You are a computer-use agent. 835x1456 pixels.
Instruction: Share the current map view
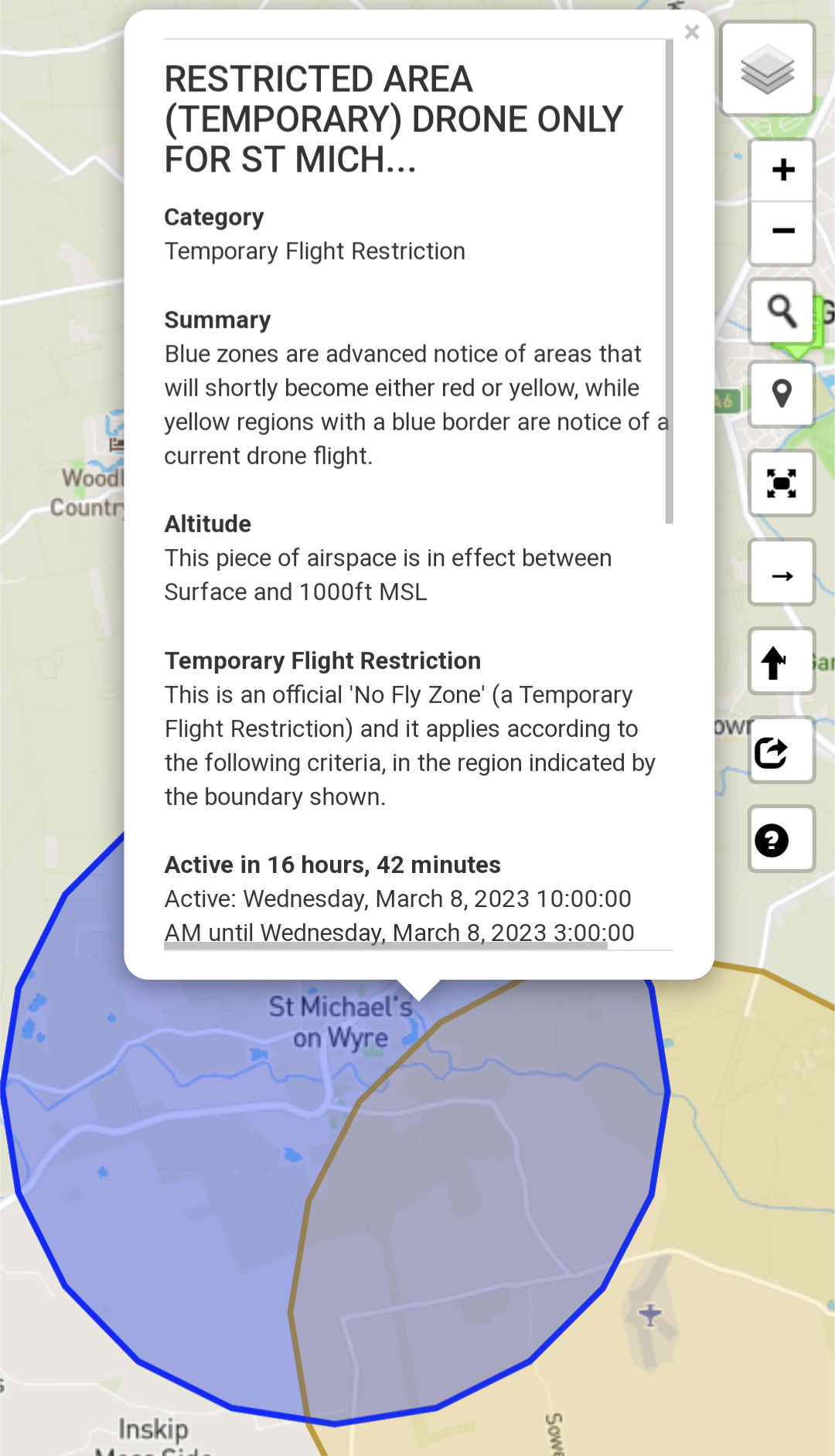coord(781,751)
